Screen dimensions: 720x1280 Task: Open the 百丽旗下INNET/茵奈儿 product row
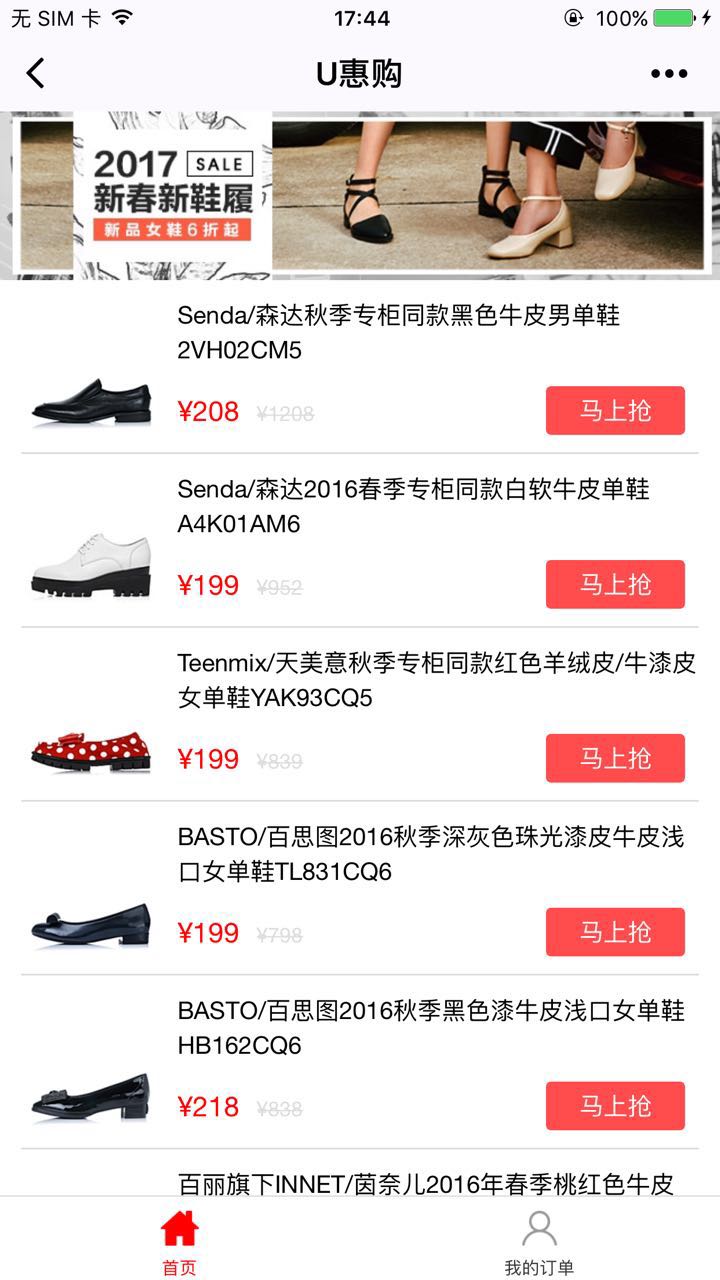(x=425, y=1184)
